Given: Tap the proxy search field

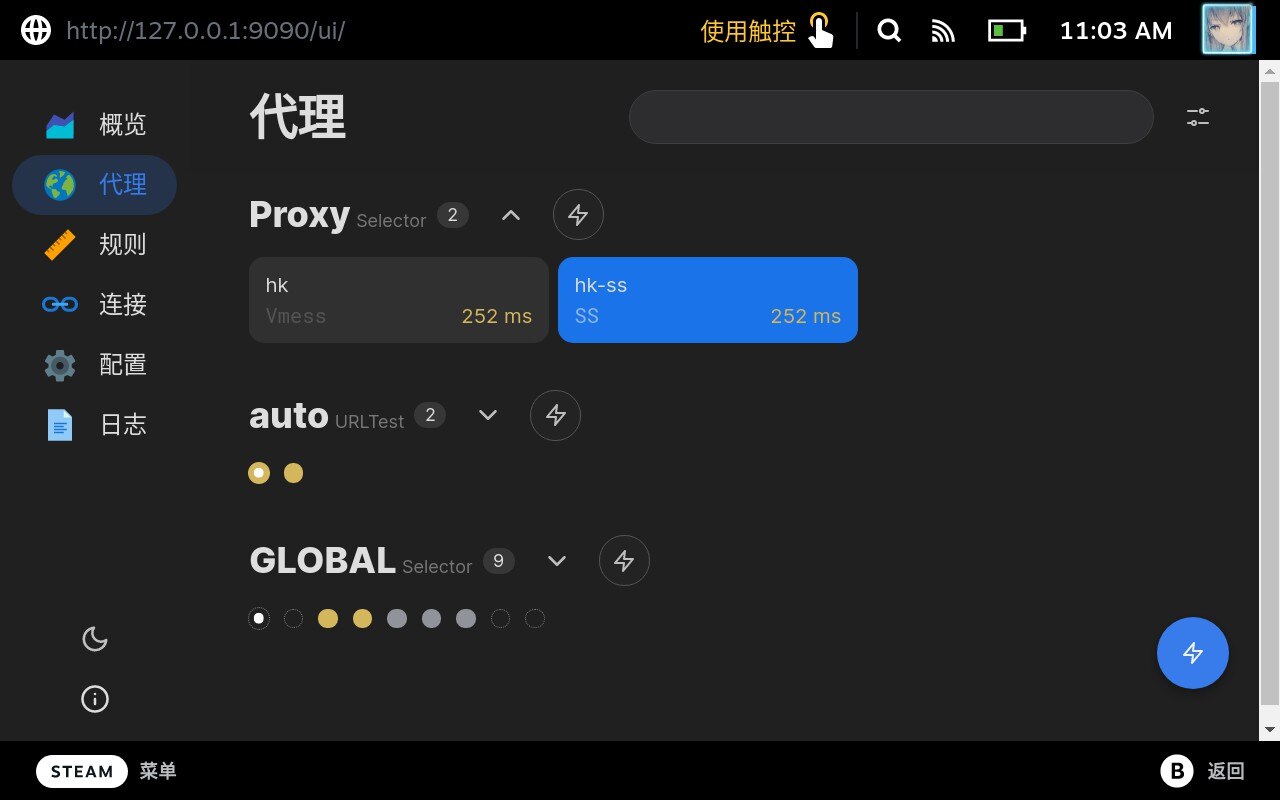Looking at the screenshot, I should pyautogui.click(x=891, y=117).
